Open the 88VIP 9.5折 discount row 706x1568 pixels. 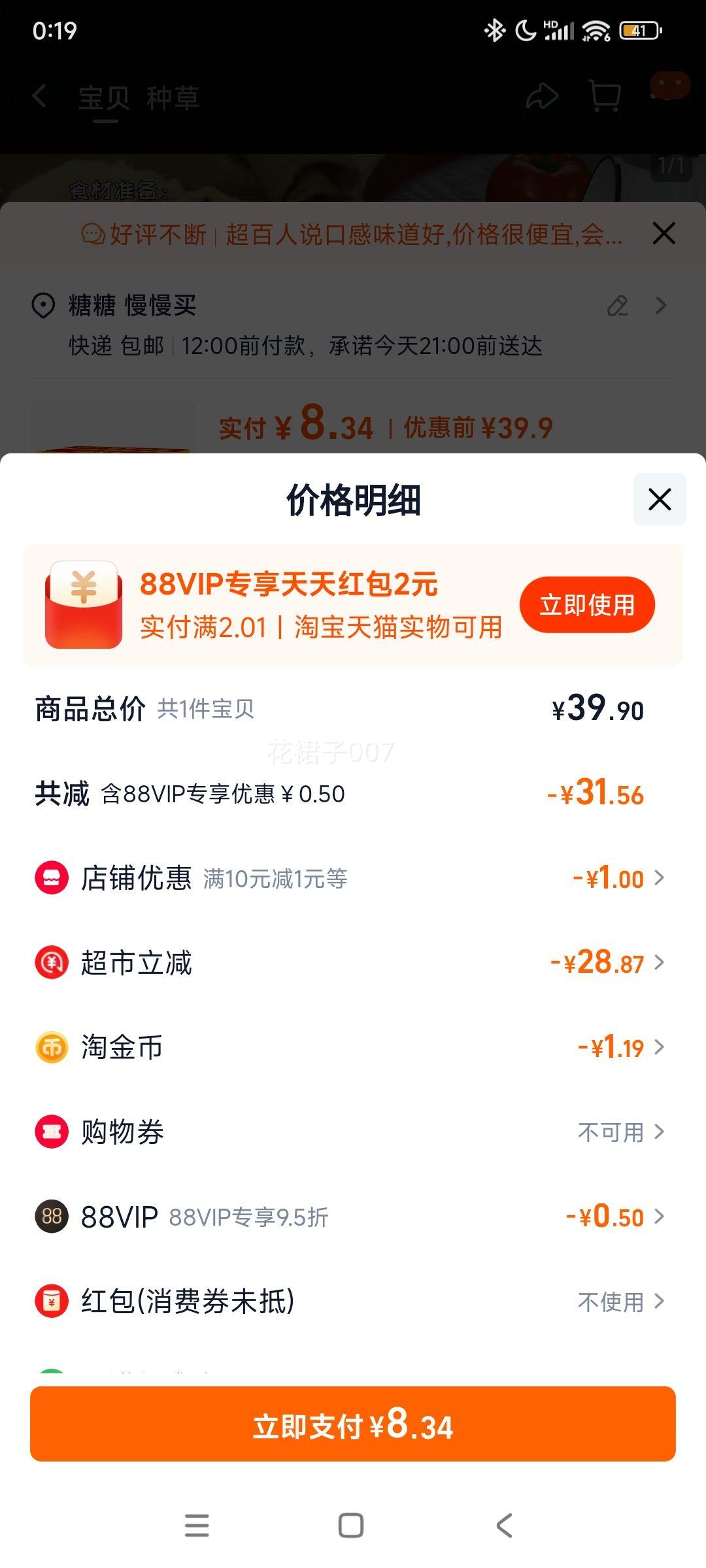click(x=353, y=1217)
